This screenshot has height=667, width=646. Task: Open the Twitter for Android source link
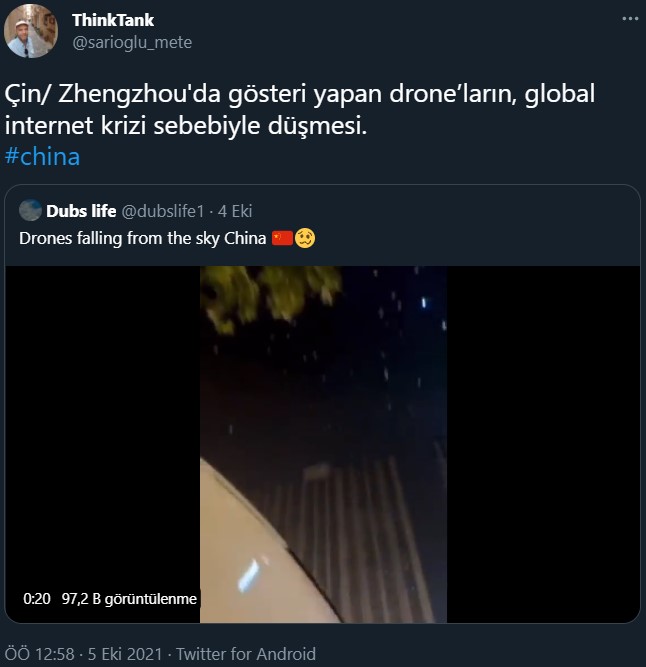click(x=246, y=655)
